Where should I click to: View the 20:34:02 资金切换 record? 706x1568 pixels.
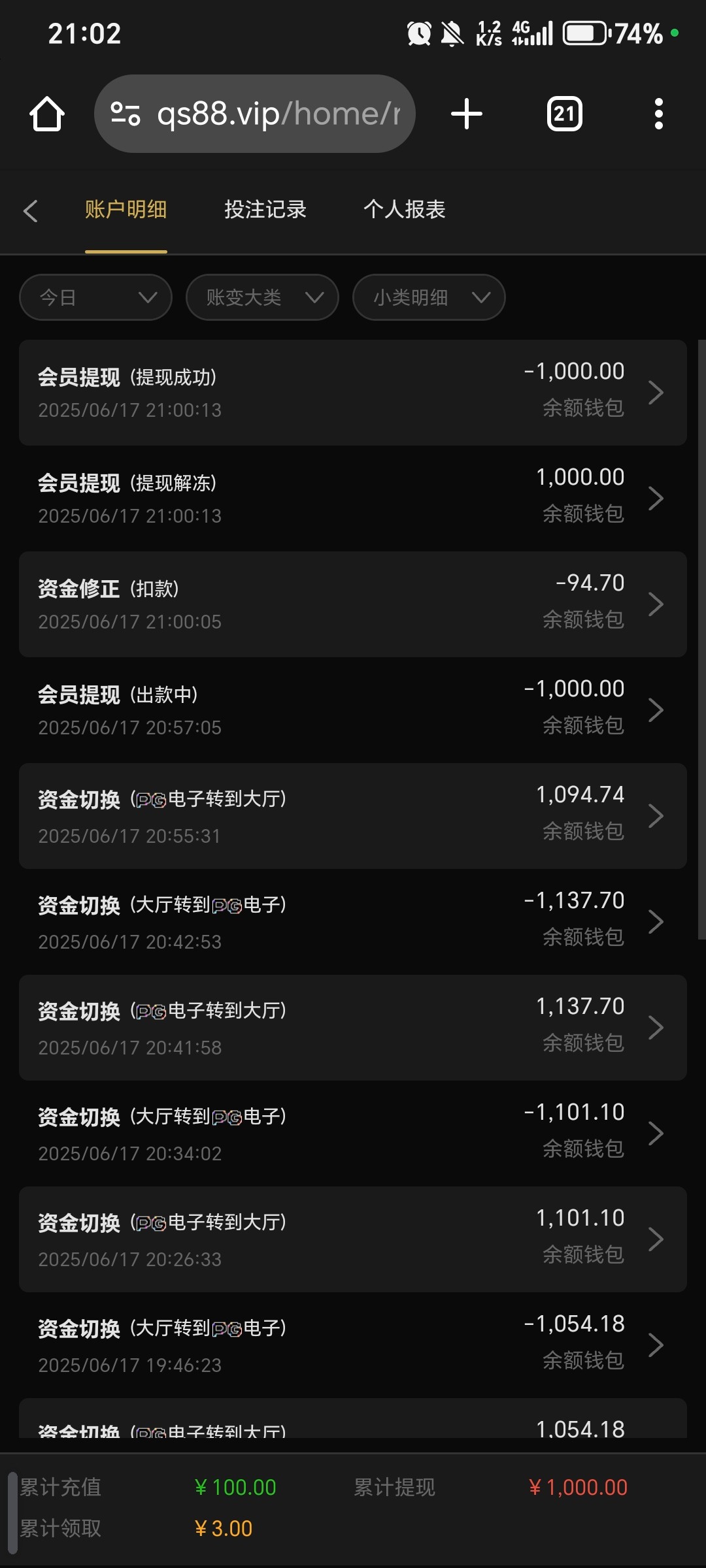[353, 1134]
